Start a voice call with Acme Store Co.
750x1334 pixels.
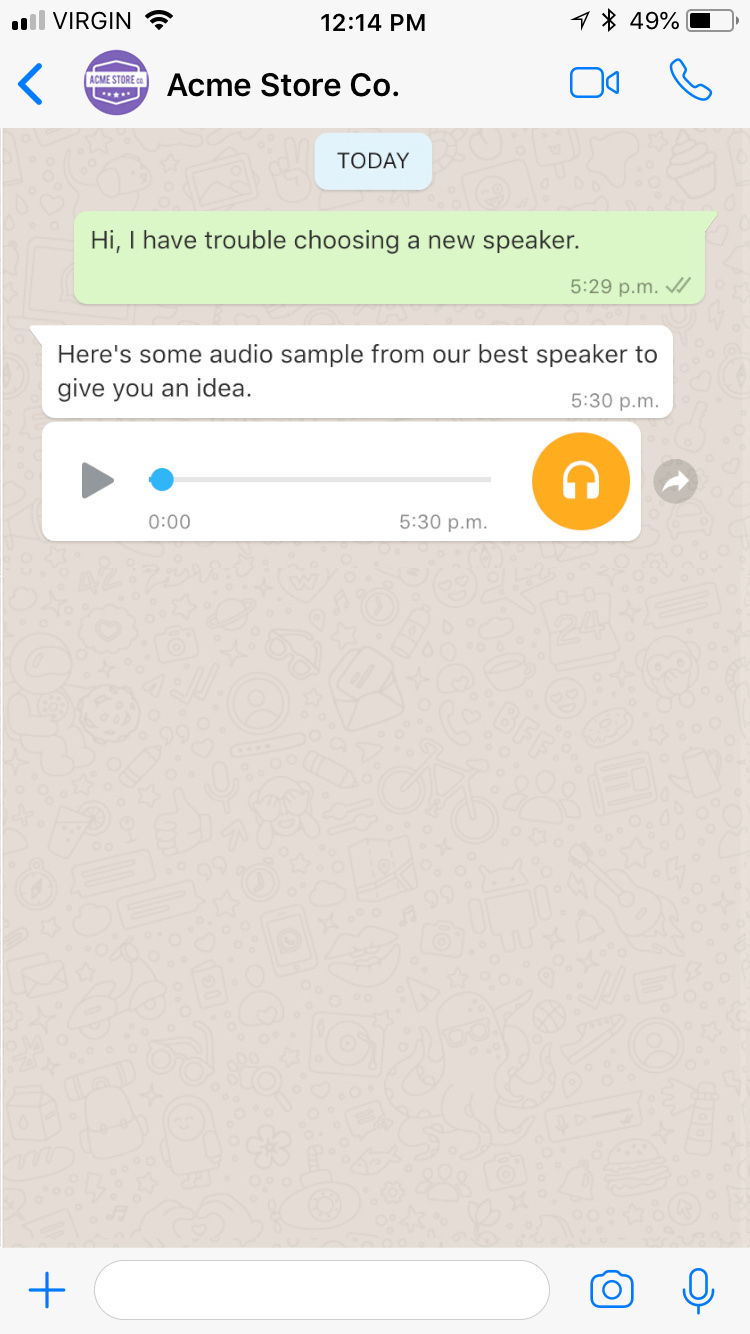pos(690,82)
